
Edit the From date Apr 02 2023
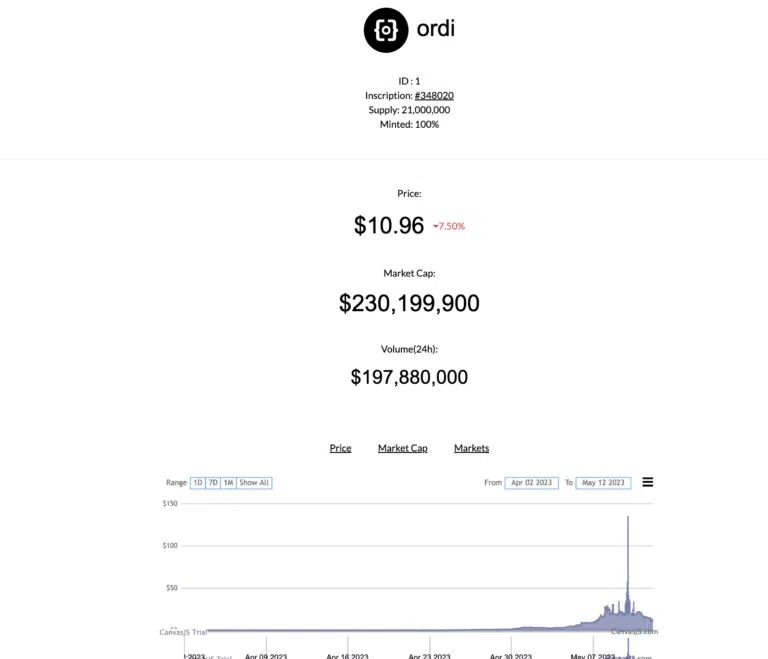531,483
